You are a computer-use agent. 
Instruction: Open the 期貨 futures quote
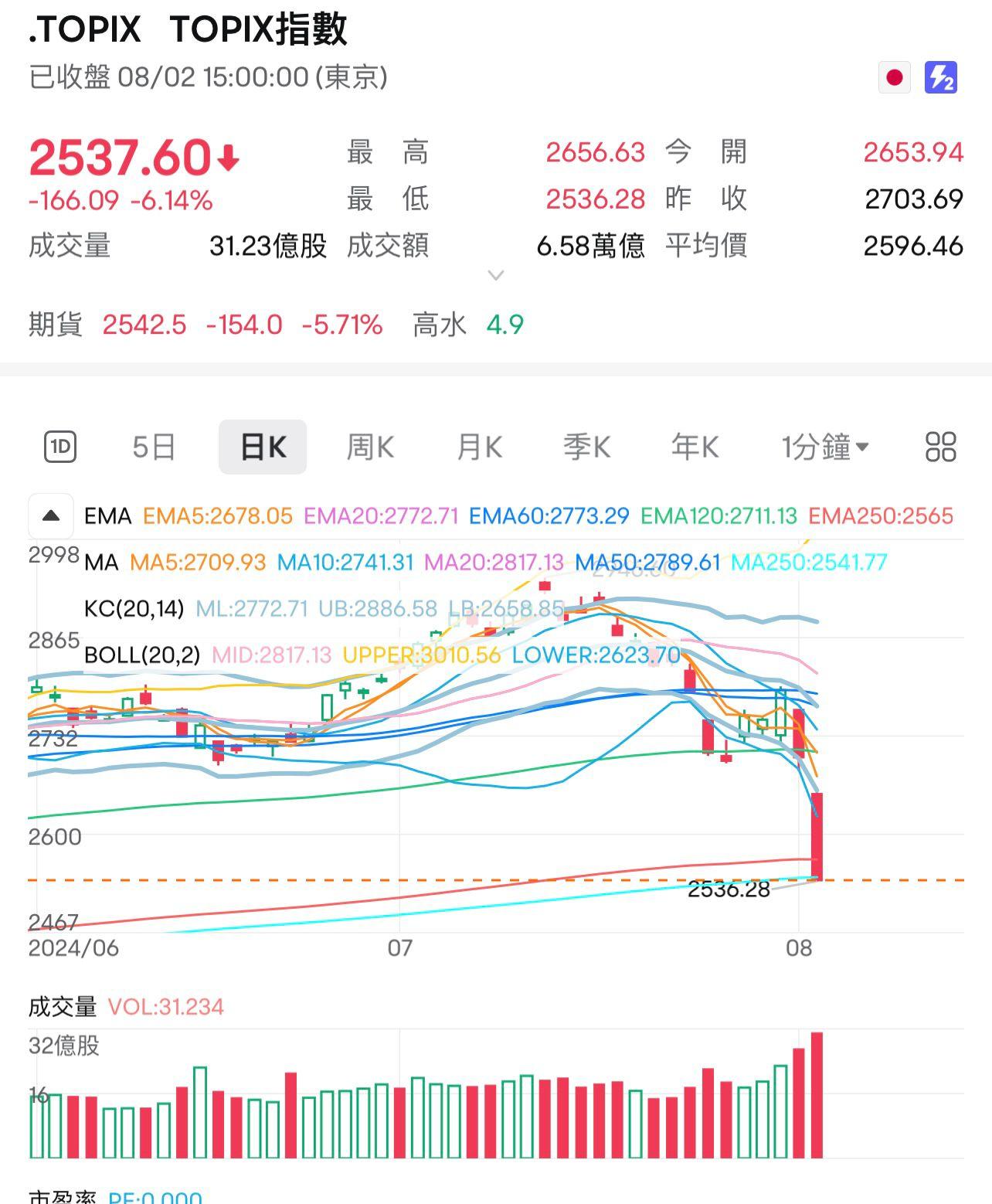(55, 325)
